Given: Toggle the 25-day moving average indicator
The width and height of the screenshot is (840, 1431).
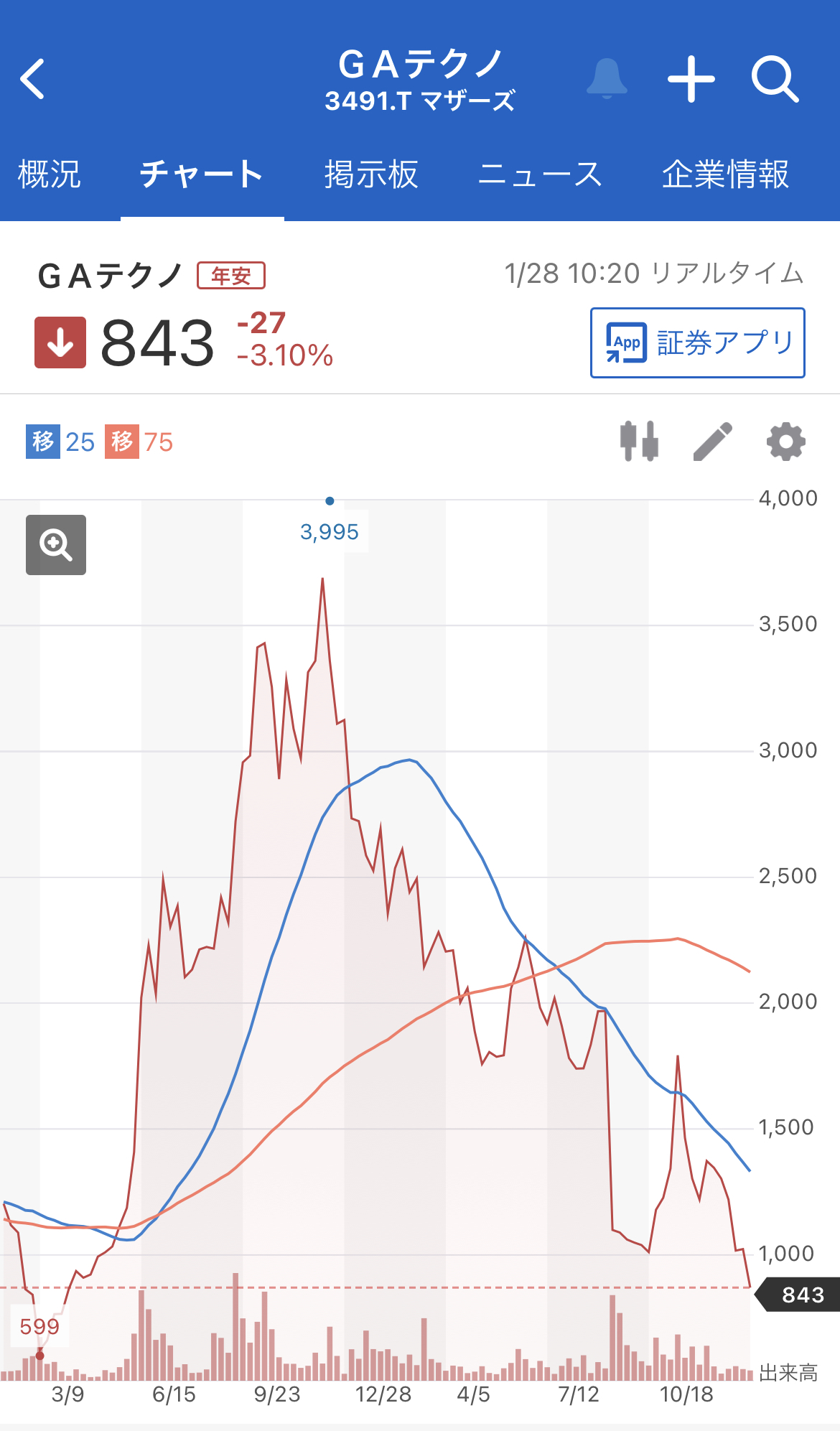Looking at the screenshot, I should click(60, 442).
